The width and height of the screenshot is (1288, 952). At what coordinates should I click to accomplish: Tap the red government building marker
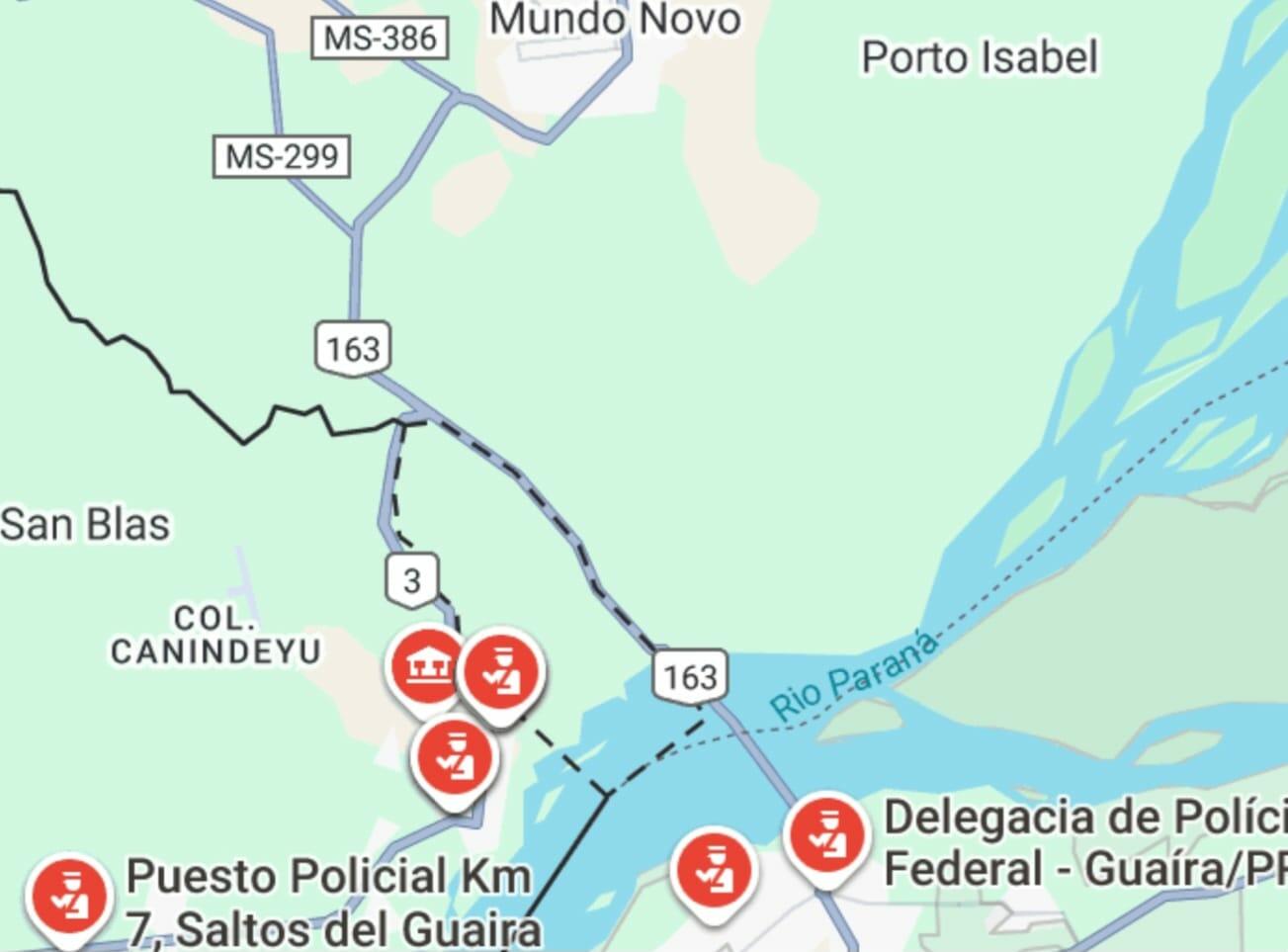pos(425,666)
